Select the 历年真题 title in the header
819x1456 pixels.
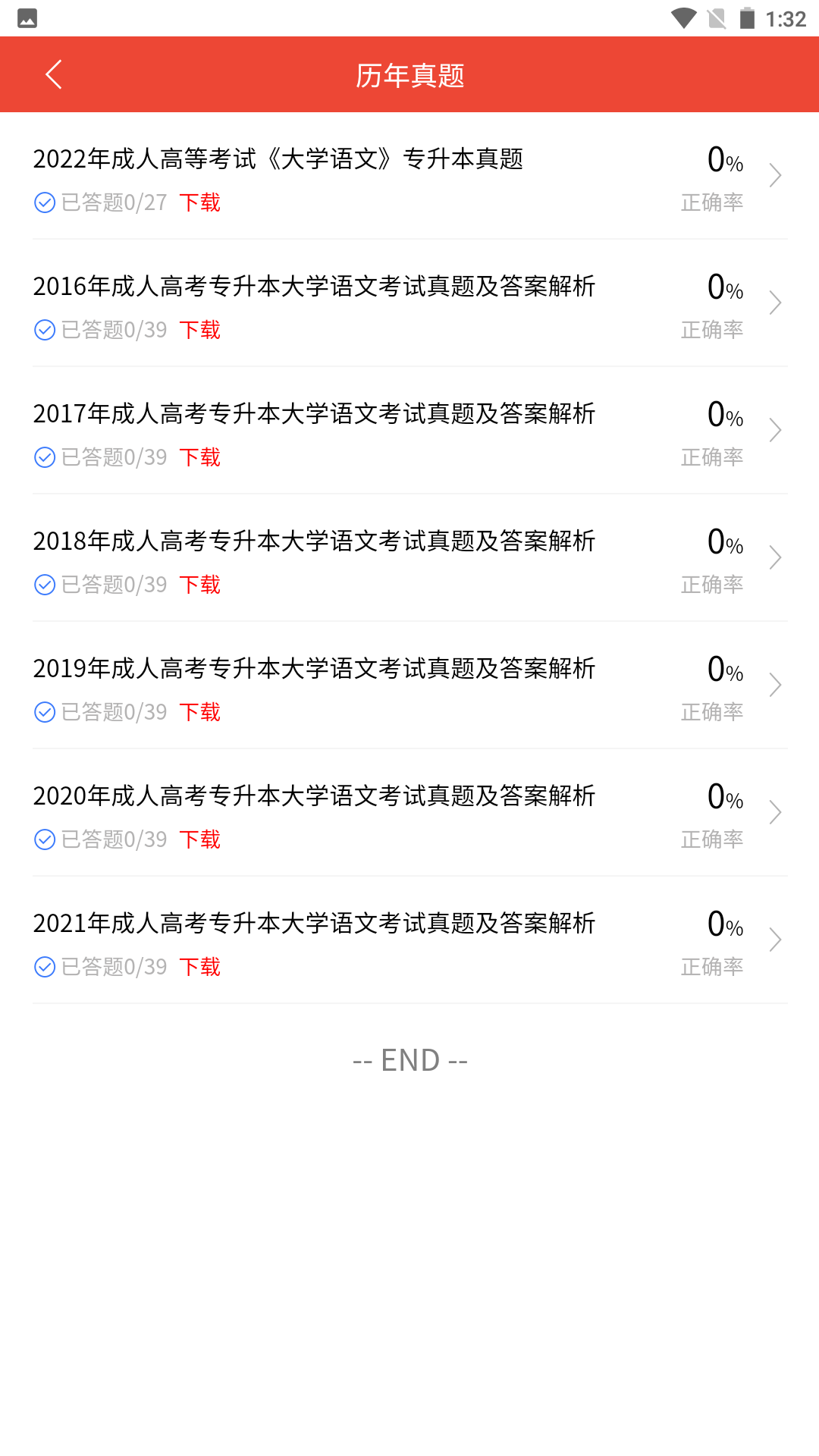(x=409, y=74)
